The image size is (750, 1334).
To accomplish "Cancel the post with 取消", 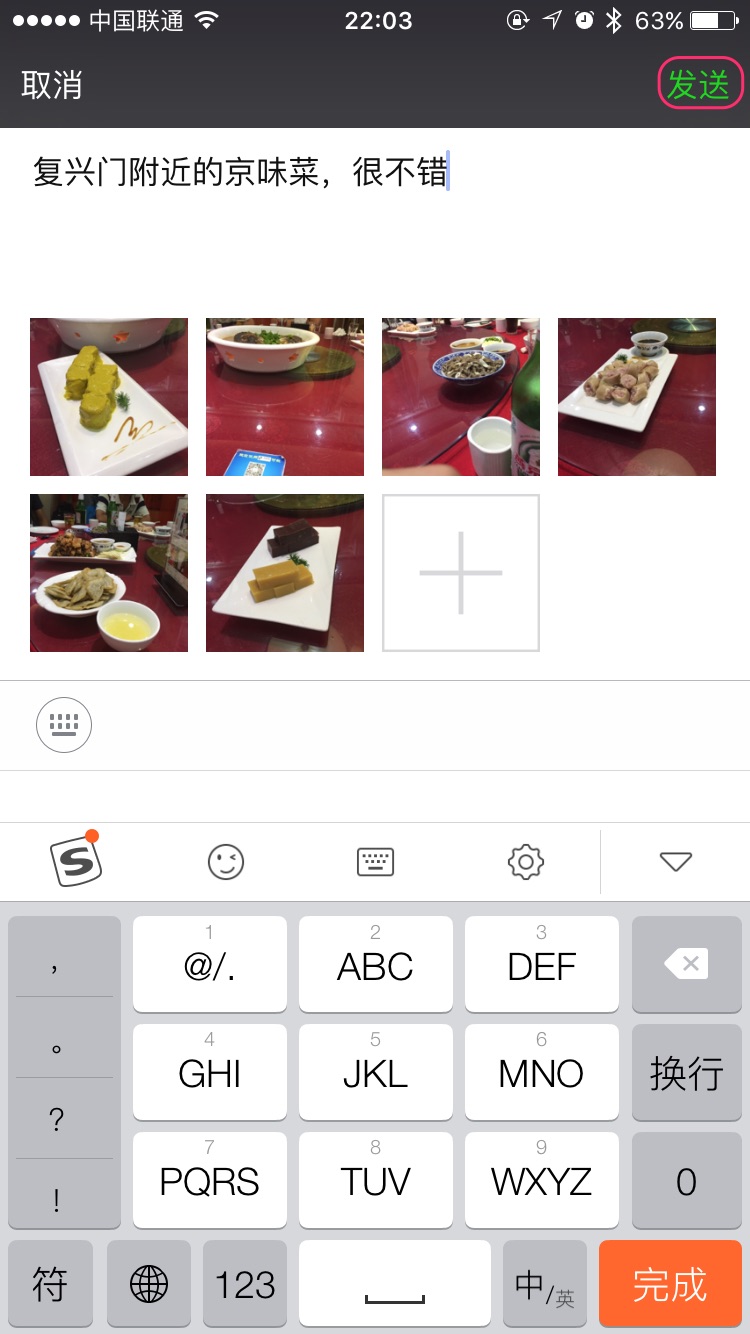I will (52, 85).
